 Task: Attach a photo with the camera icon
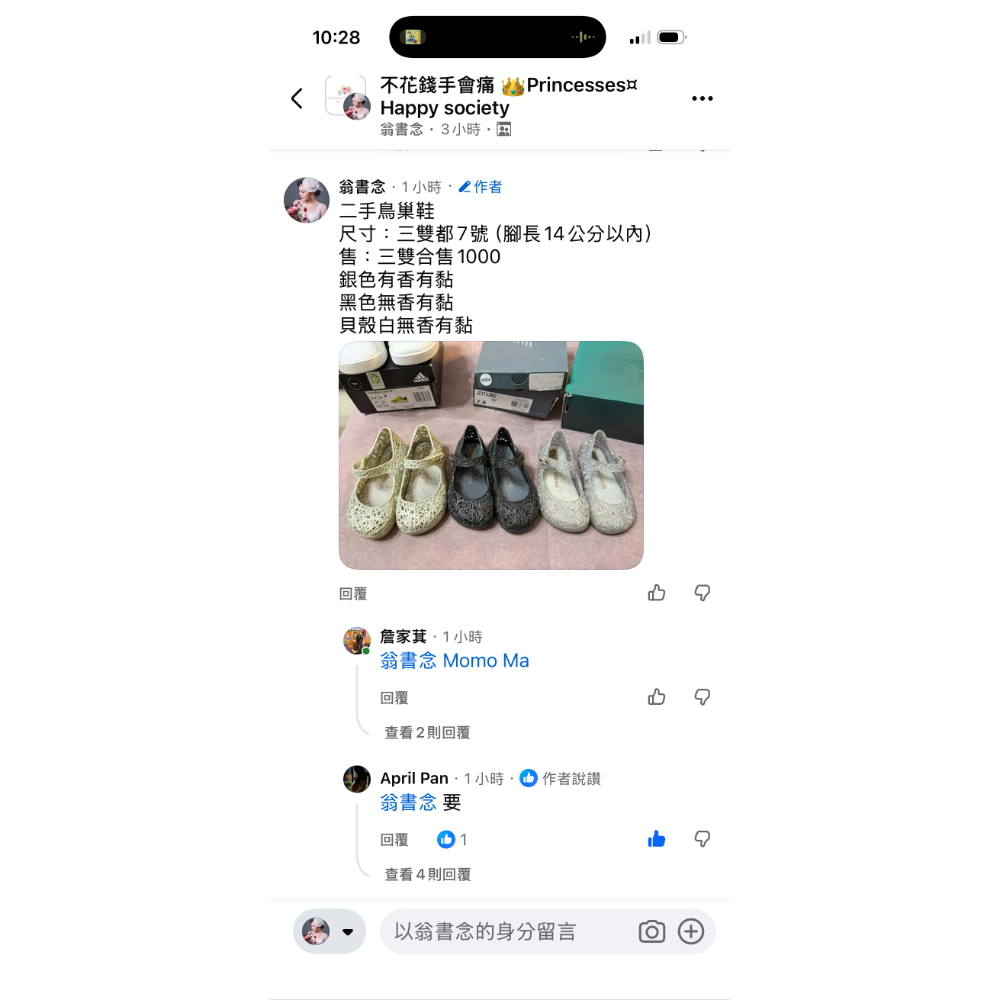[x=652, y=932]
